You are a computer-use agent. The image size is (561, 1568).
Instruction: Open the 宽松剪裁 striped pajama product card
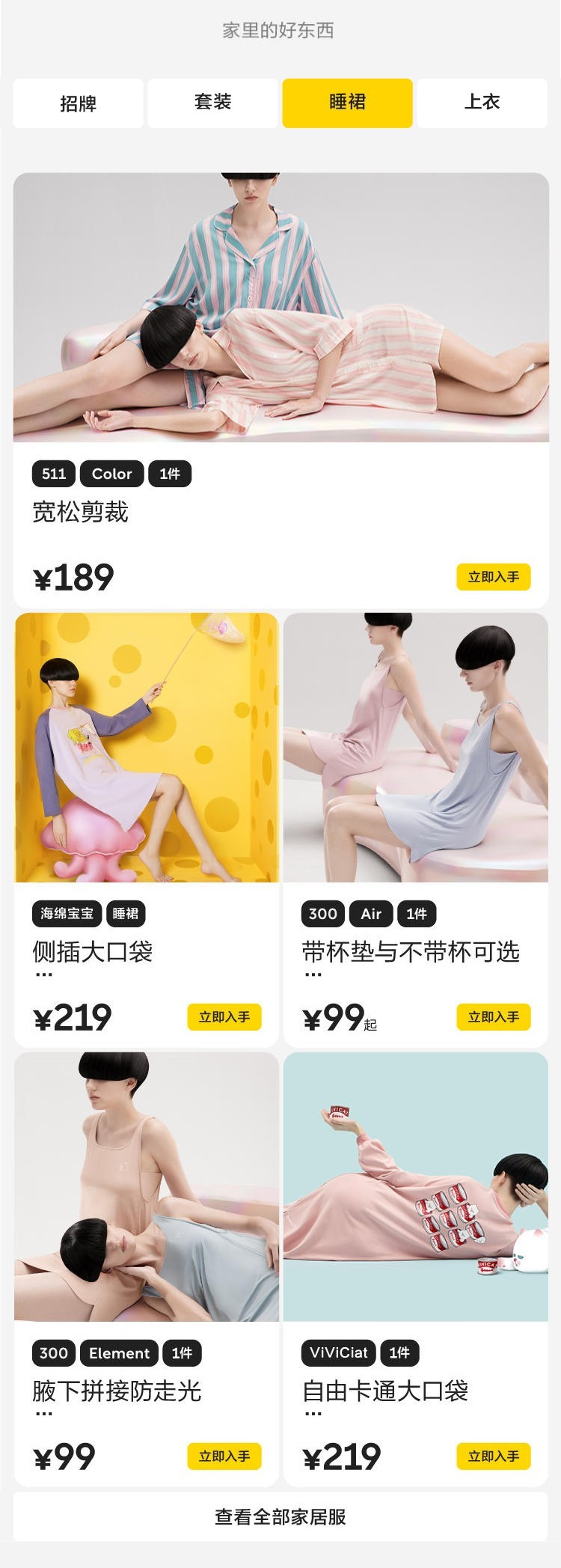pos(280,308)
